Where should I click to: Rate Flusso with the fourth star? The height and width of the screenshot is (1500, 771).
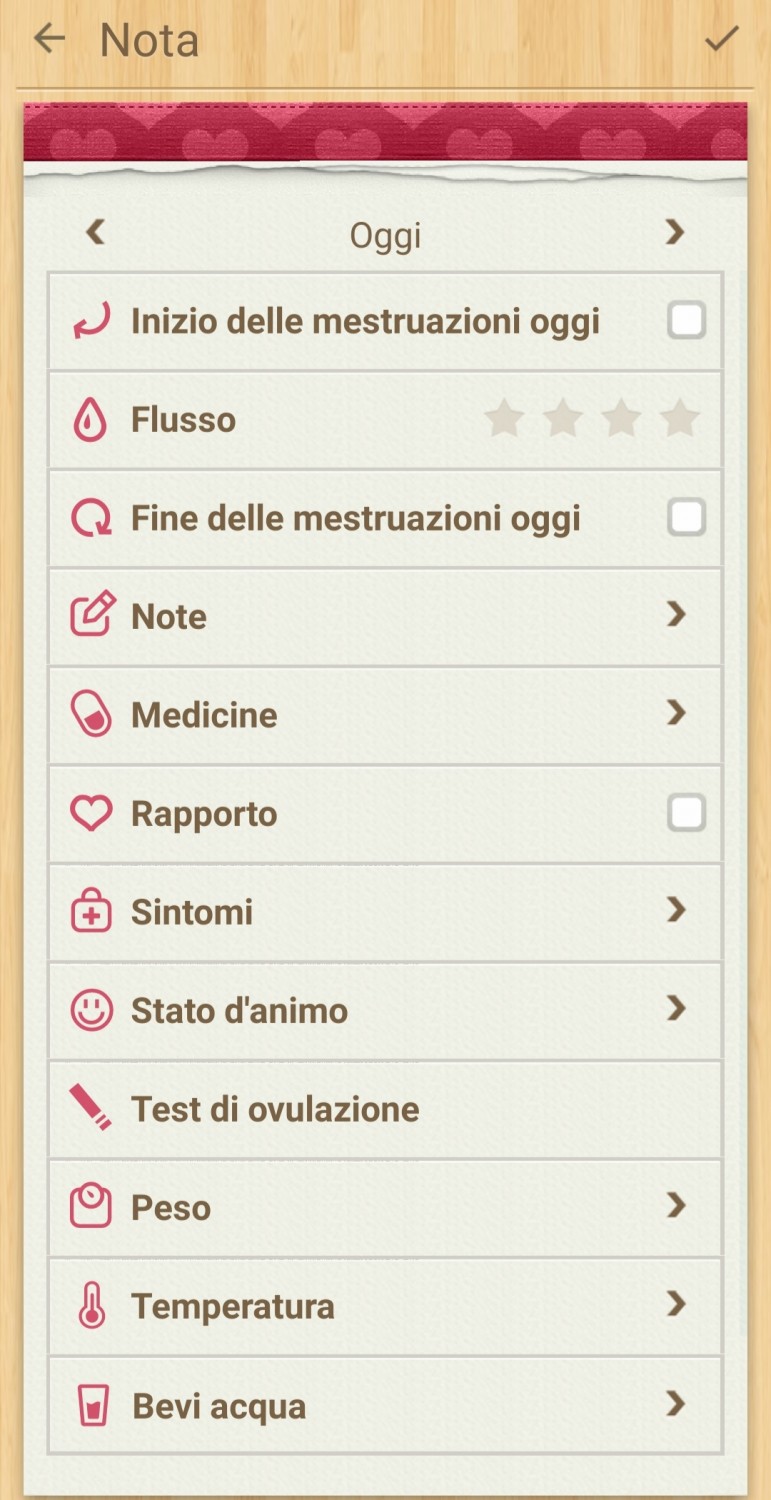[x=680, y=419]
